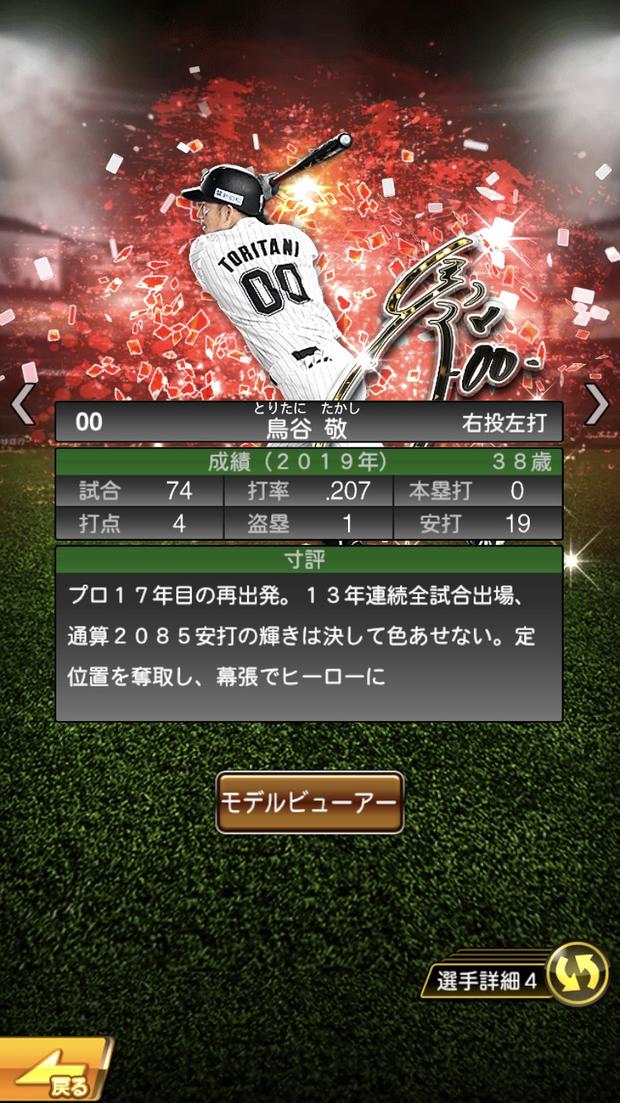
Task: Go to the next player with right arrow
Action: [x=597, y=404]
